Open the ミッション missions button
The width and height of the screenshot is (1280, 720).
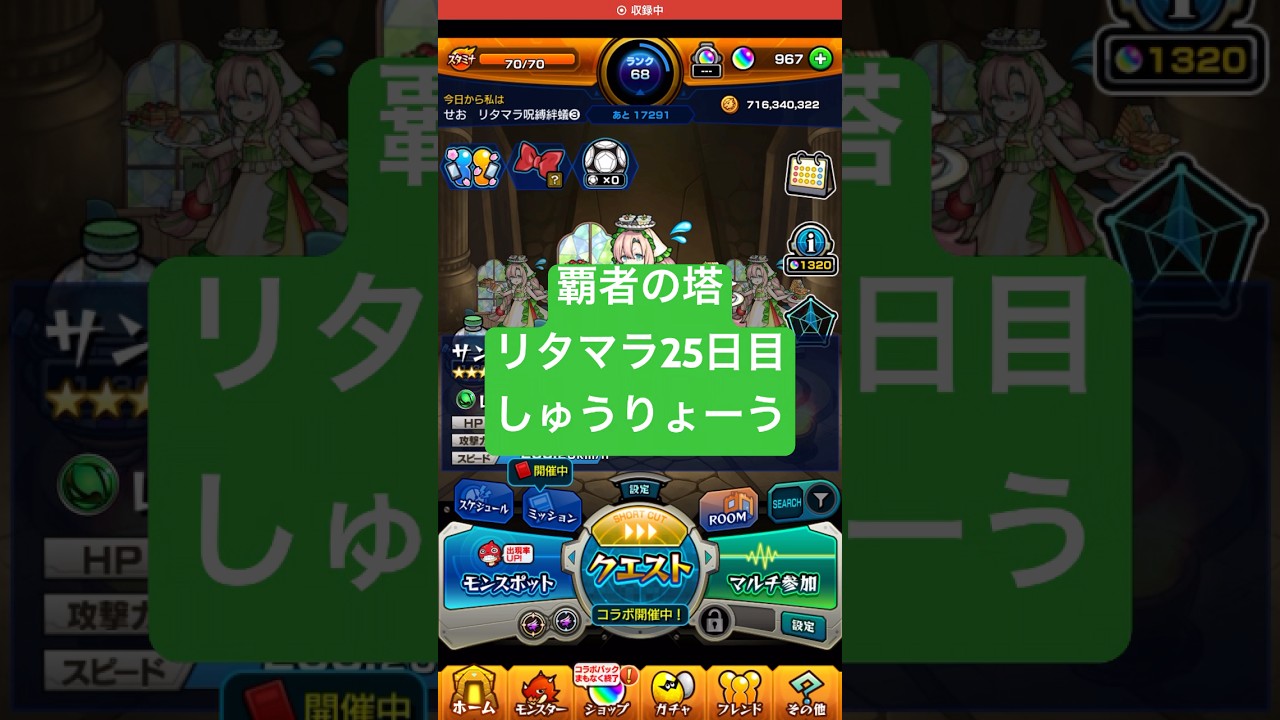point(552,512)
